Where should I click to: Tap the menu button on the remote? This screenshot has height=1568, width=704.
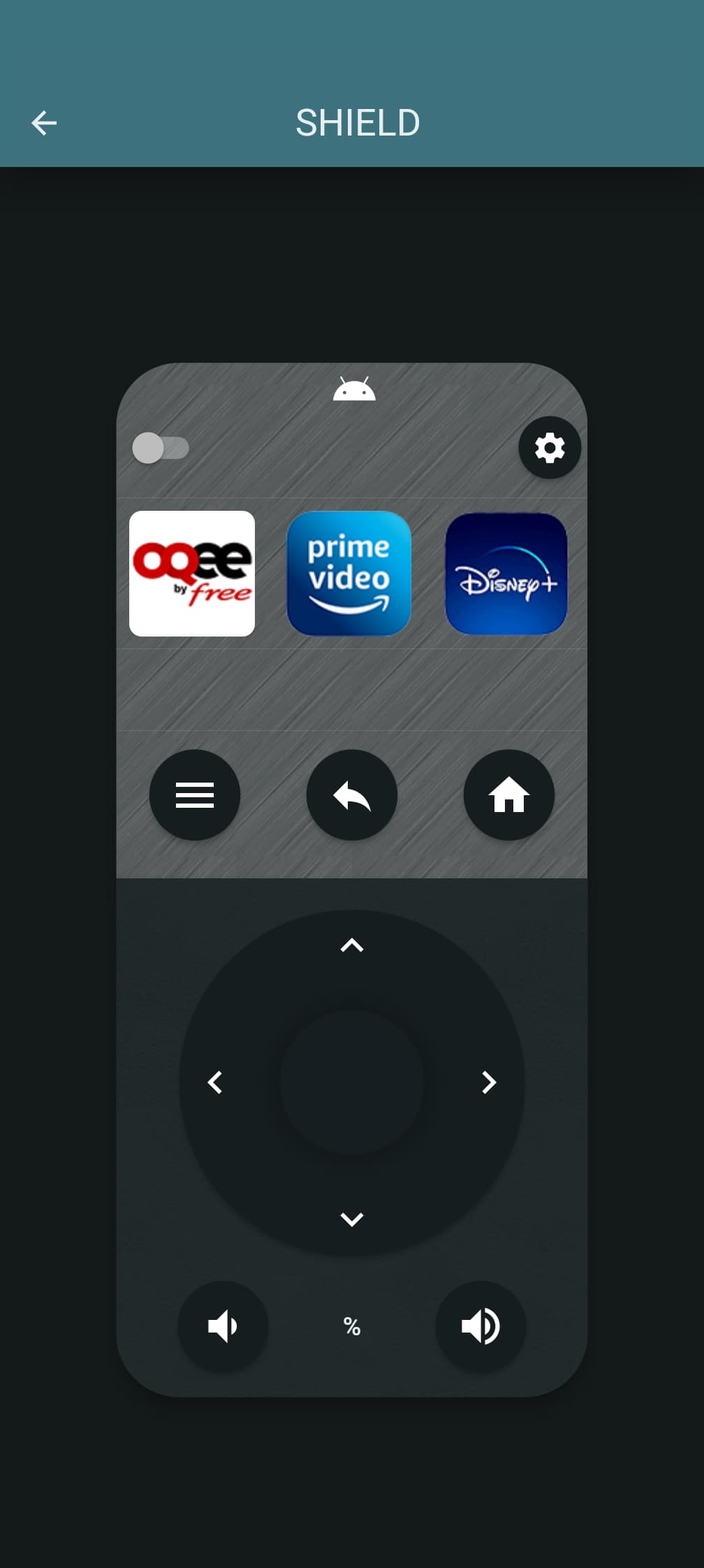195,795
